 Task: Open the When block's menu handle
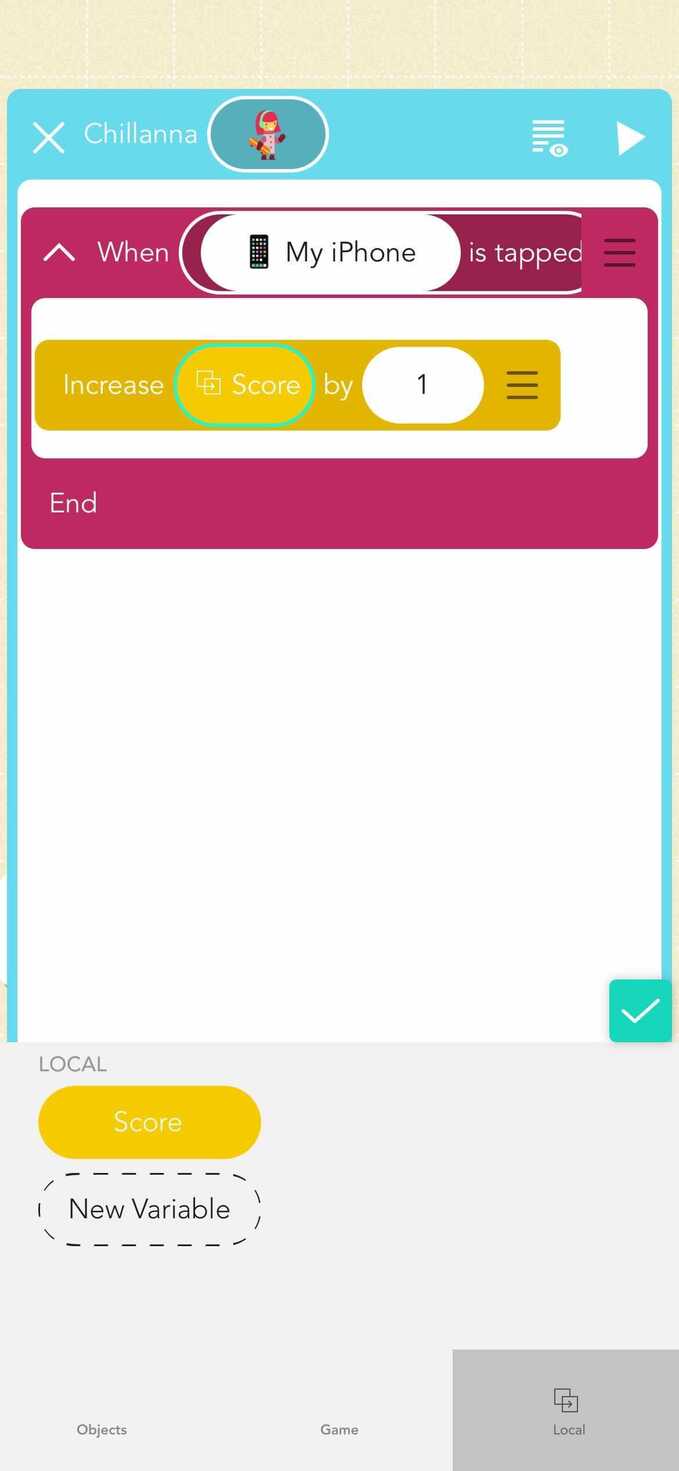point(619,252)
